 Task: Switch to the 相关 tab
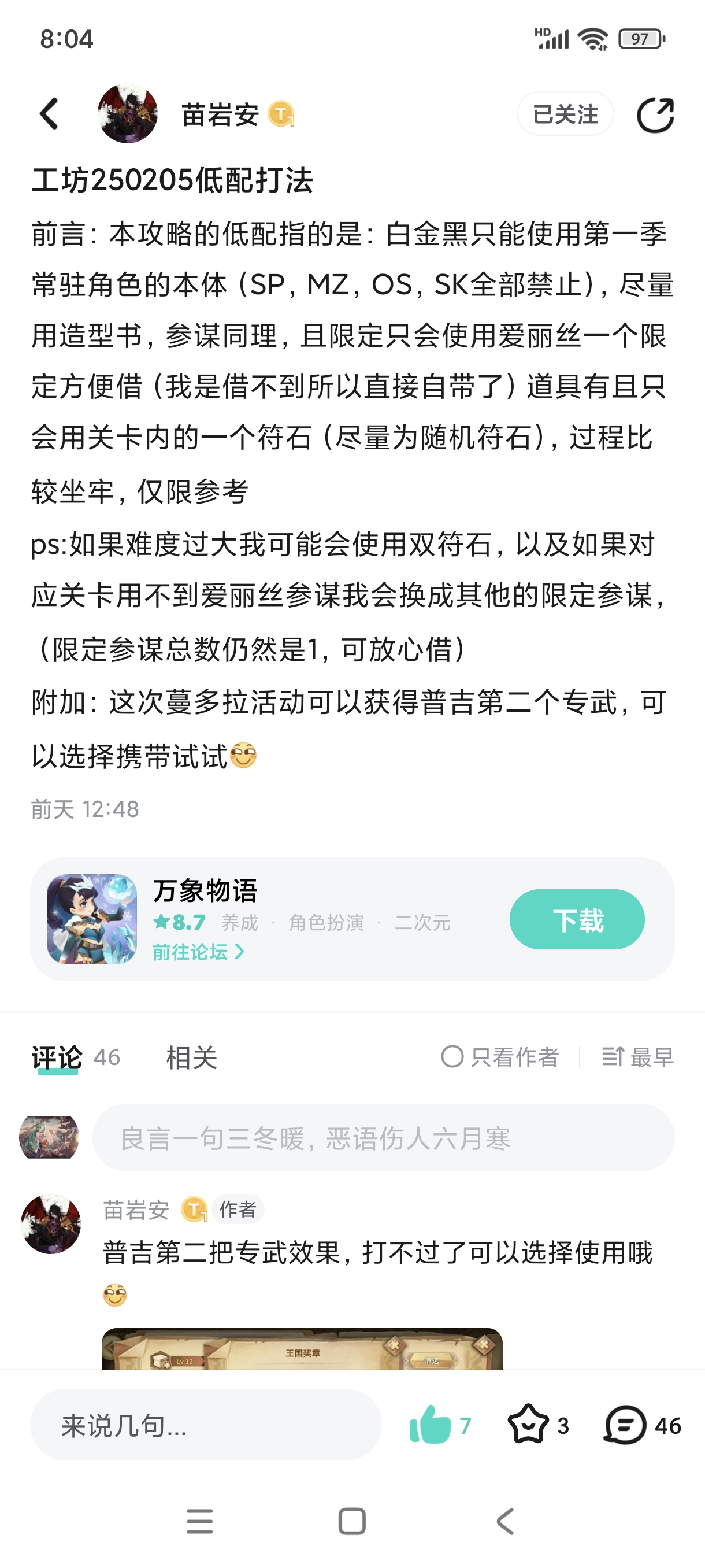[192, 1058]
